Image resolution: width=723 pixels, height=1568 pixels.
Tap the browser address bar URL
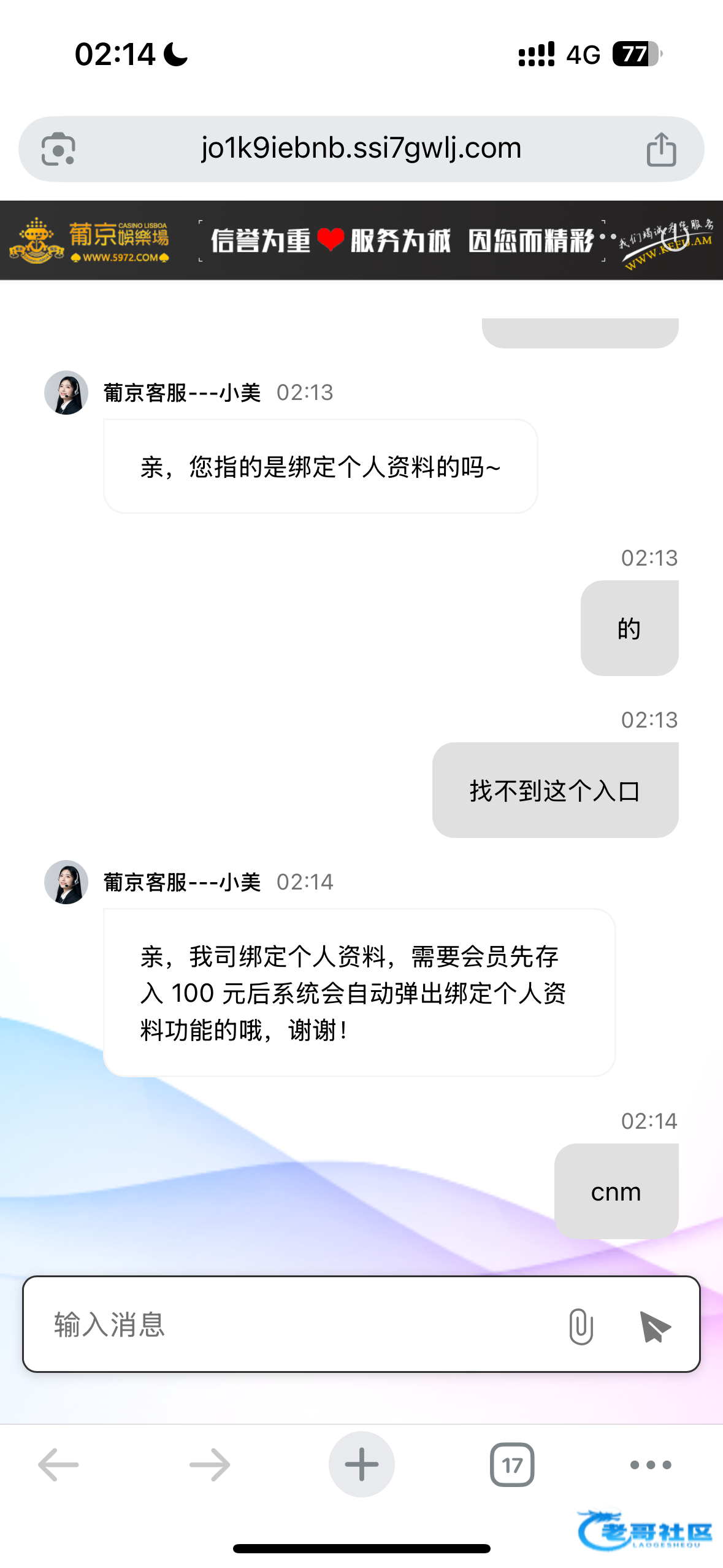[361, 148]
